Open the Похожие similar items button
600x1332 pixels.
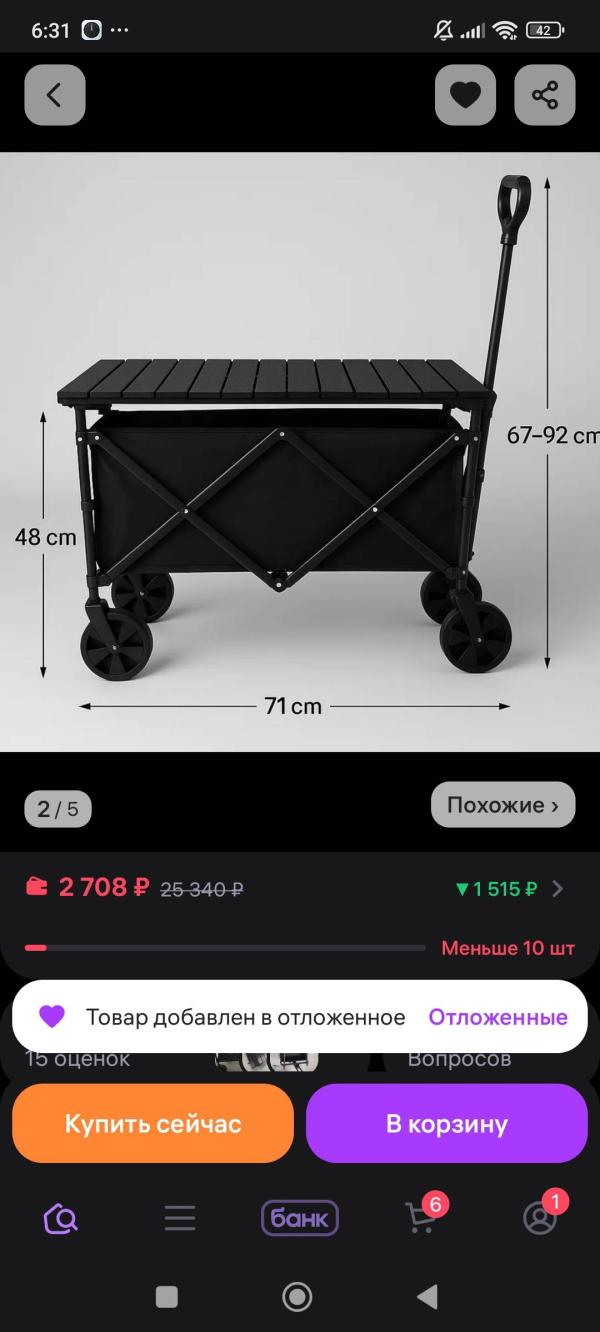coord(503,805)
